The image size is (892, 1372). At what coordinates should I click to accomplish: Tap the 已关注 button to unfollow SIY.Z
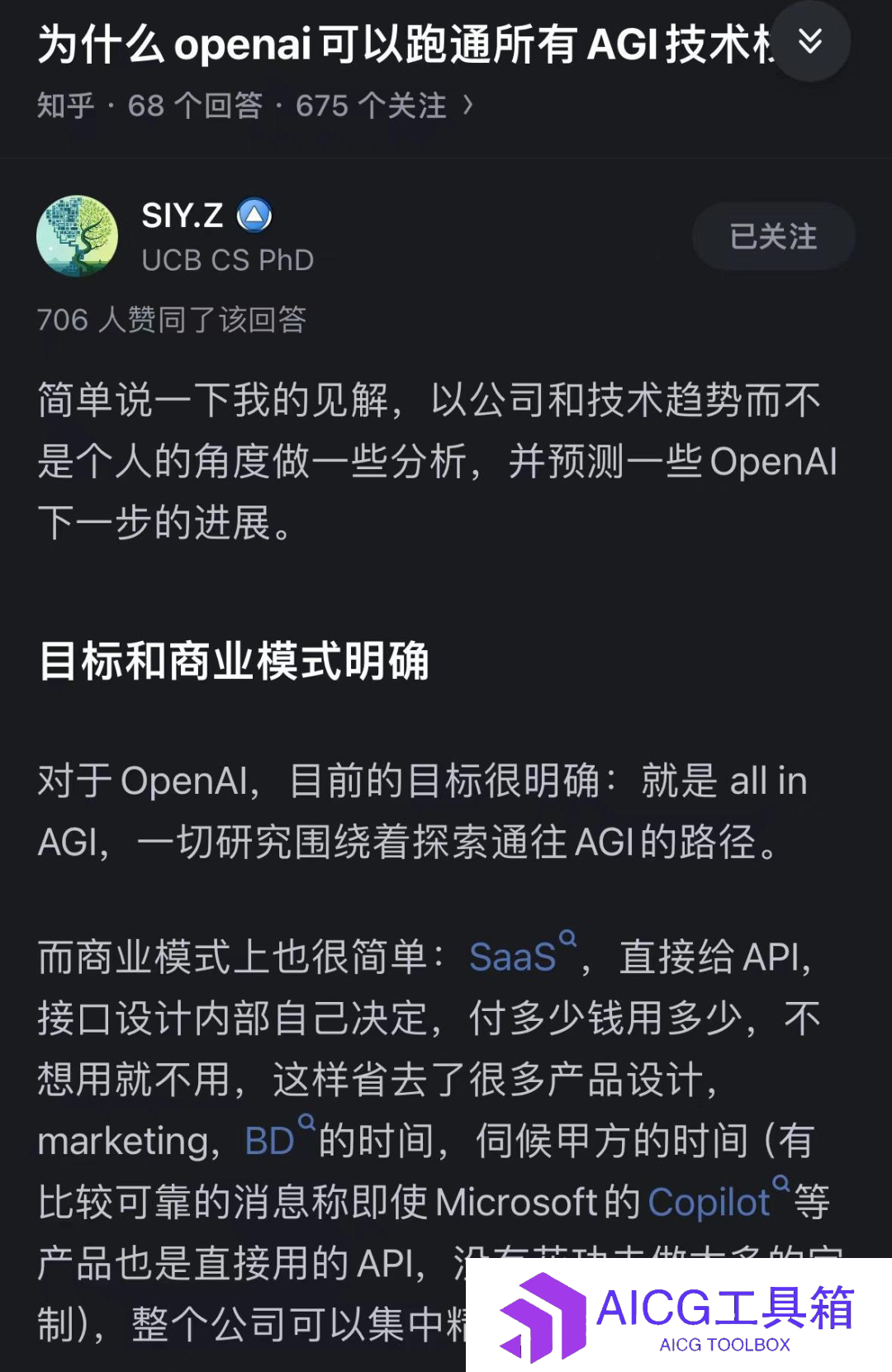click(773, 237)
